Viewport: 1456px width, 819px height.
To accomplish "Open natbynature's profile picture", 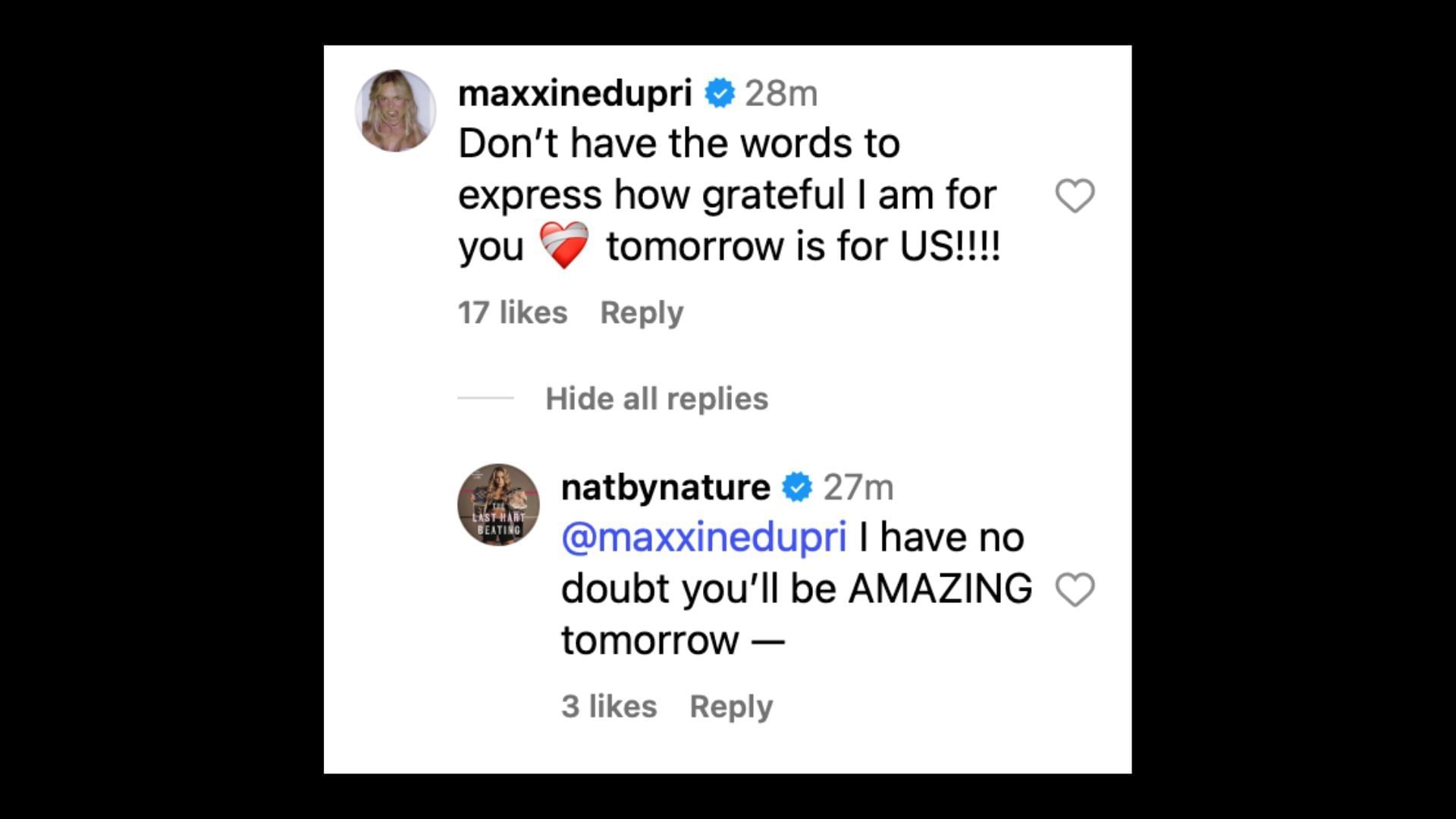I will pos(498,505).
